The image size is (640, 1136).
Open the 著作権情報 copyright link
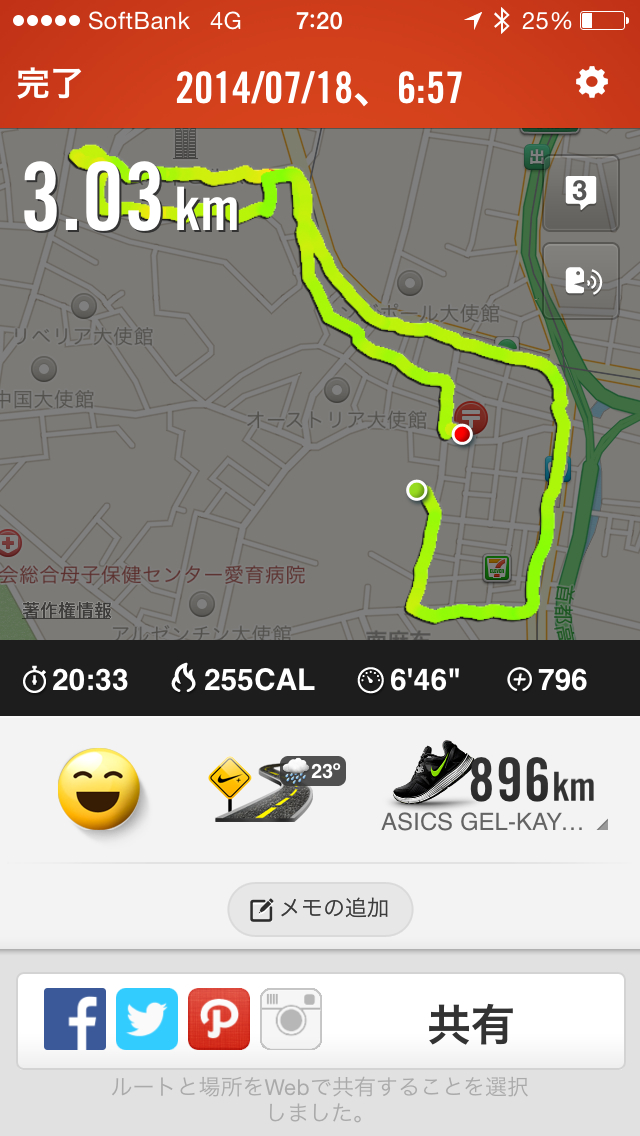[x=67, y=610]
